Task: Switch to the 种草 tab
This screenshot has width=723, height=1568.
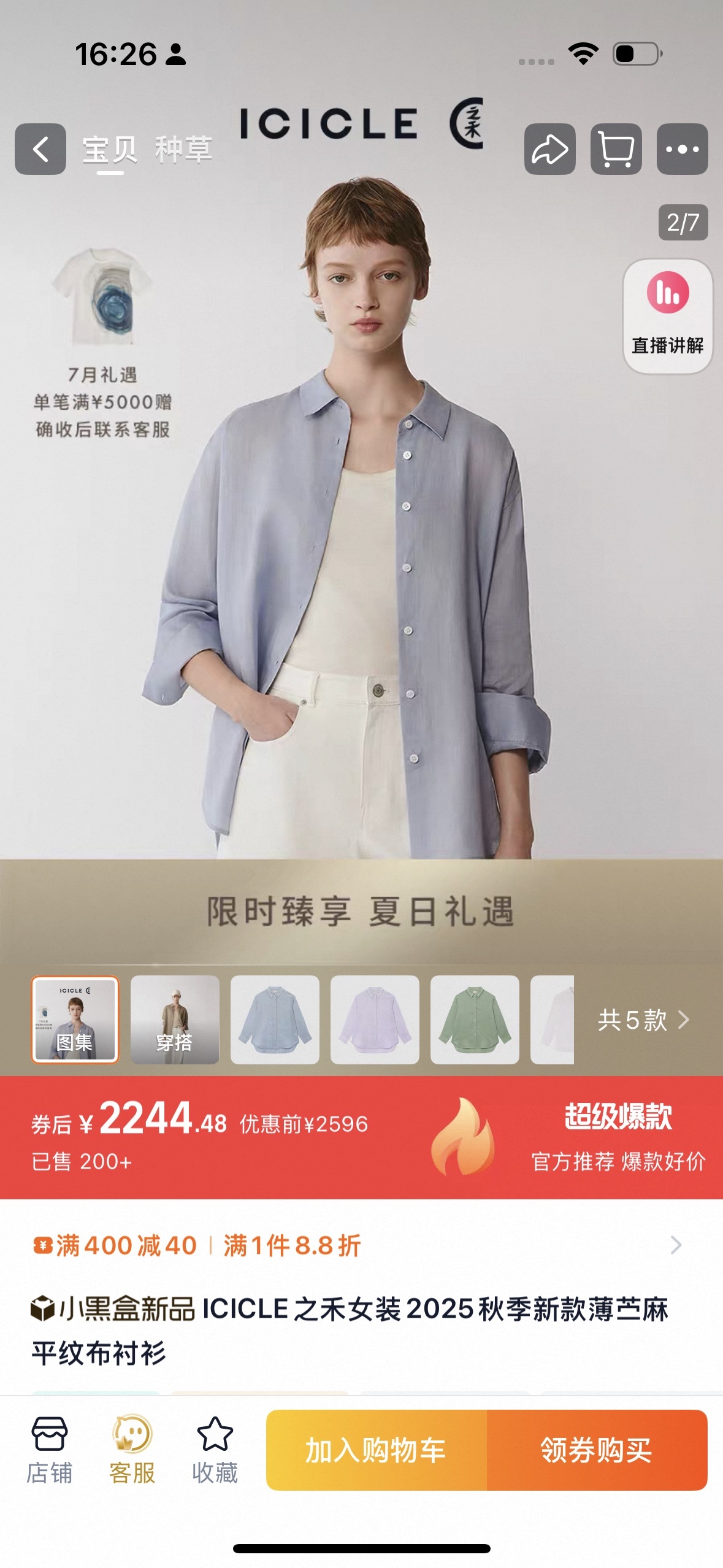Action: (183, 149)
